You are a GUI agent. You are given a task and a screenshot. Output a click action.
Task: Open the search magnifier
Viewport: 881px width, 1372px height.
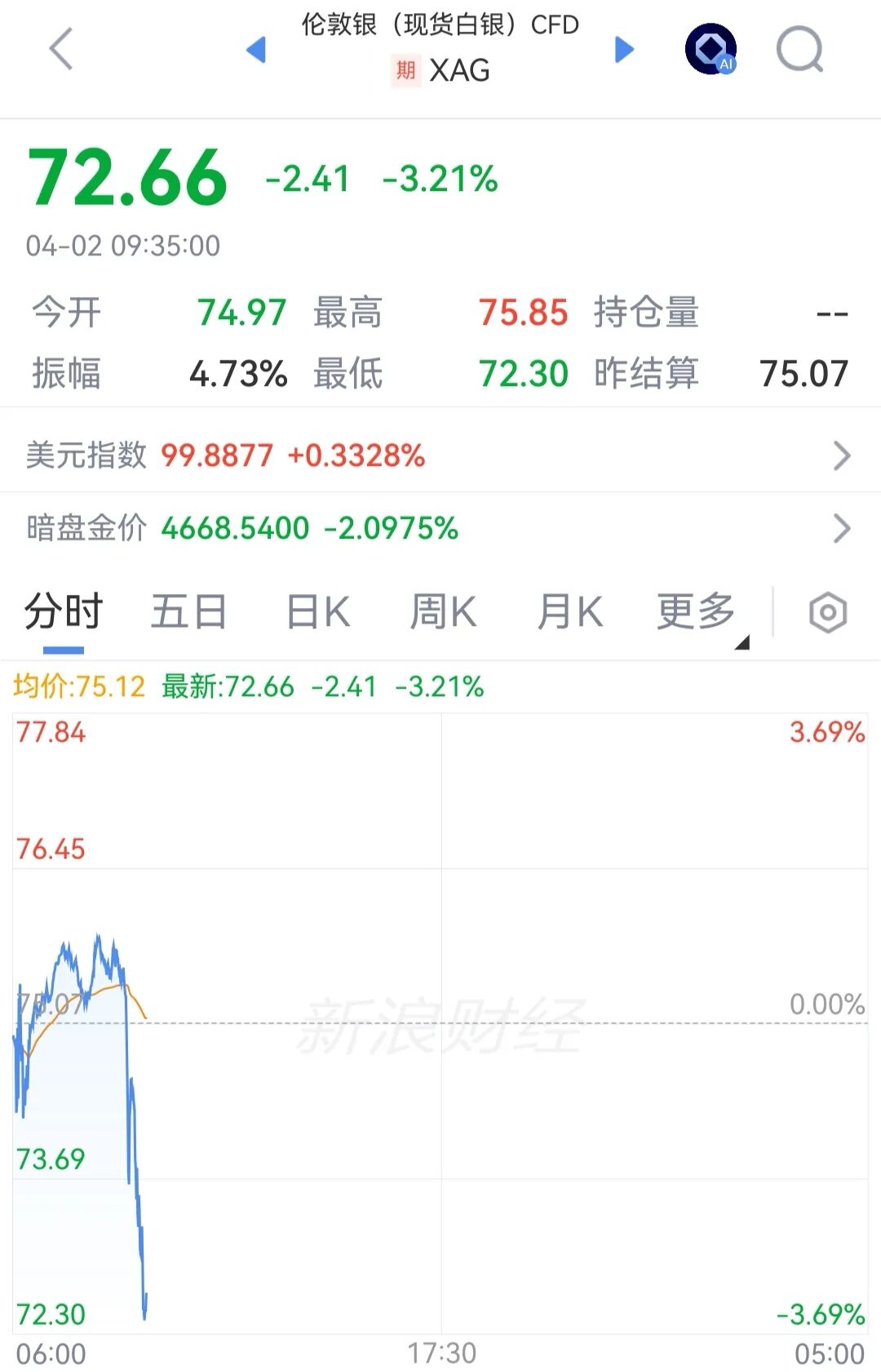pos(799,50)
